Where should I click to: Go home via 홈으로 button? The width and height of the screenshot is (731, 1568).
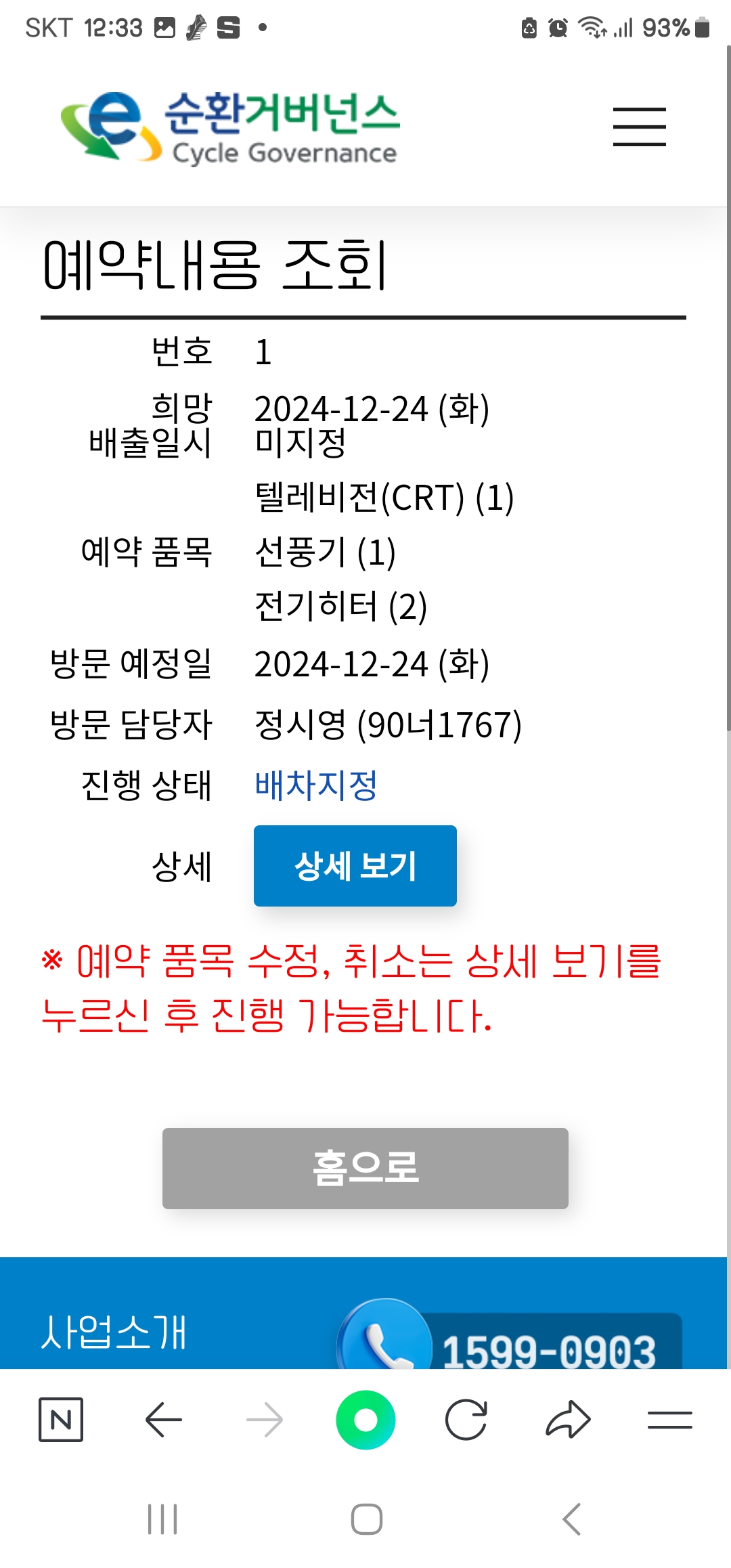(x=365, y=1168)
